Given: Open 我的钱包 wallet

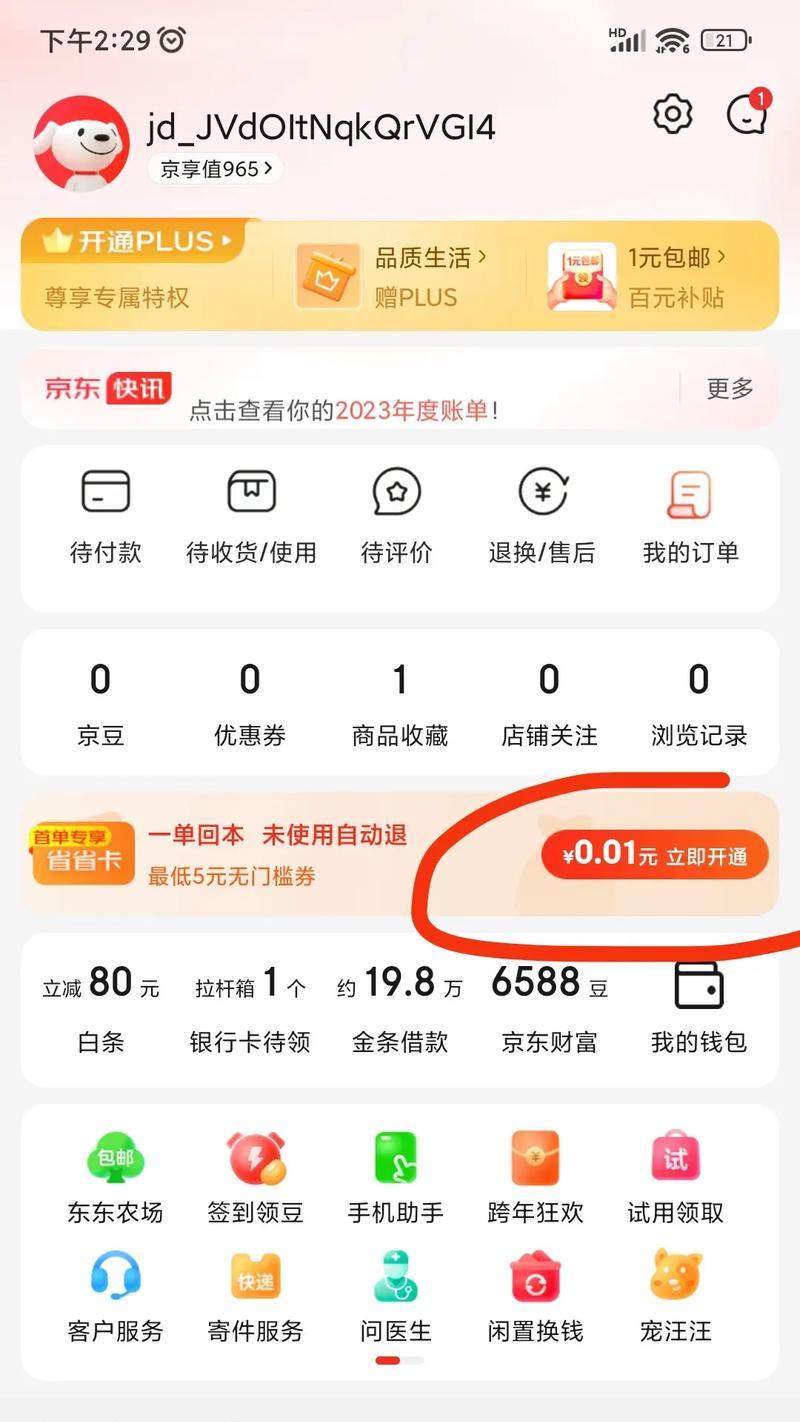Looking at the screenshot, I should [x=698, y=1009].
